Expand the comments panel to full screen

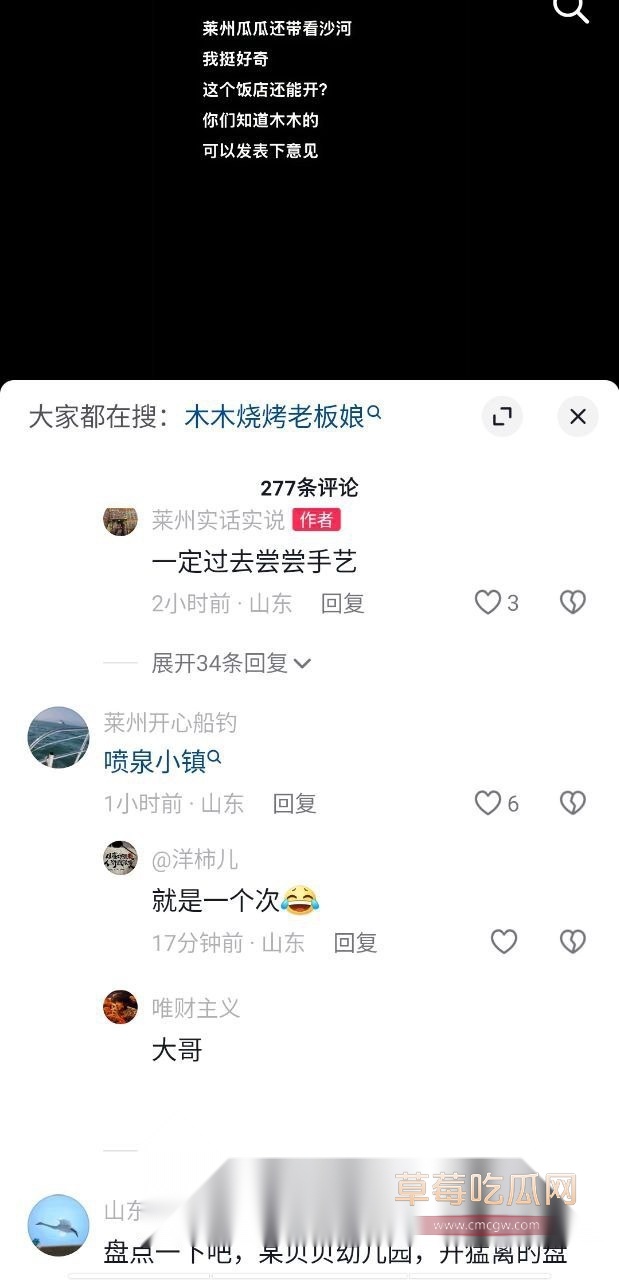(x=502, y=417)
